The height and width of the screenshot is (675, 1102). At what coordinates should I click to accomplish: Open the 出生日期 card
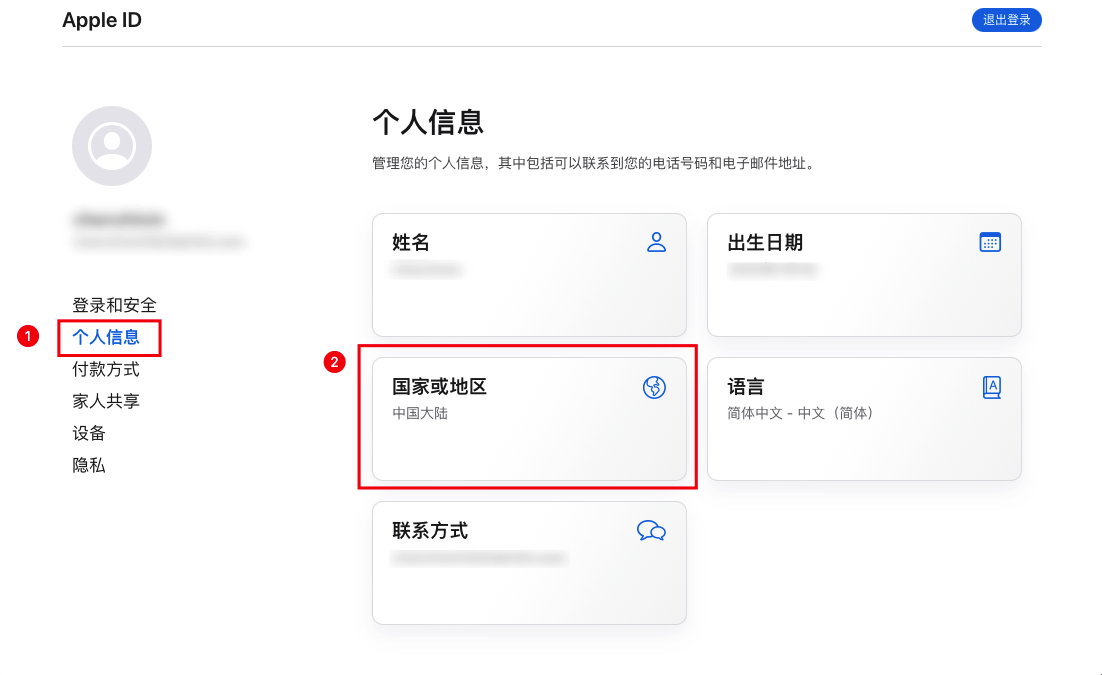(864, 275)
